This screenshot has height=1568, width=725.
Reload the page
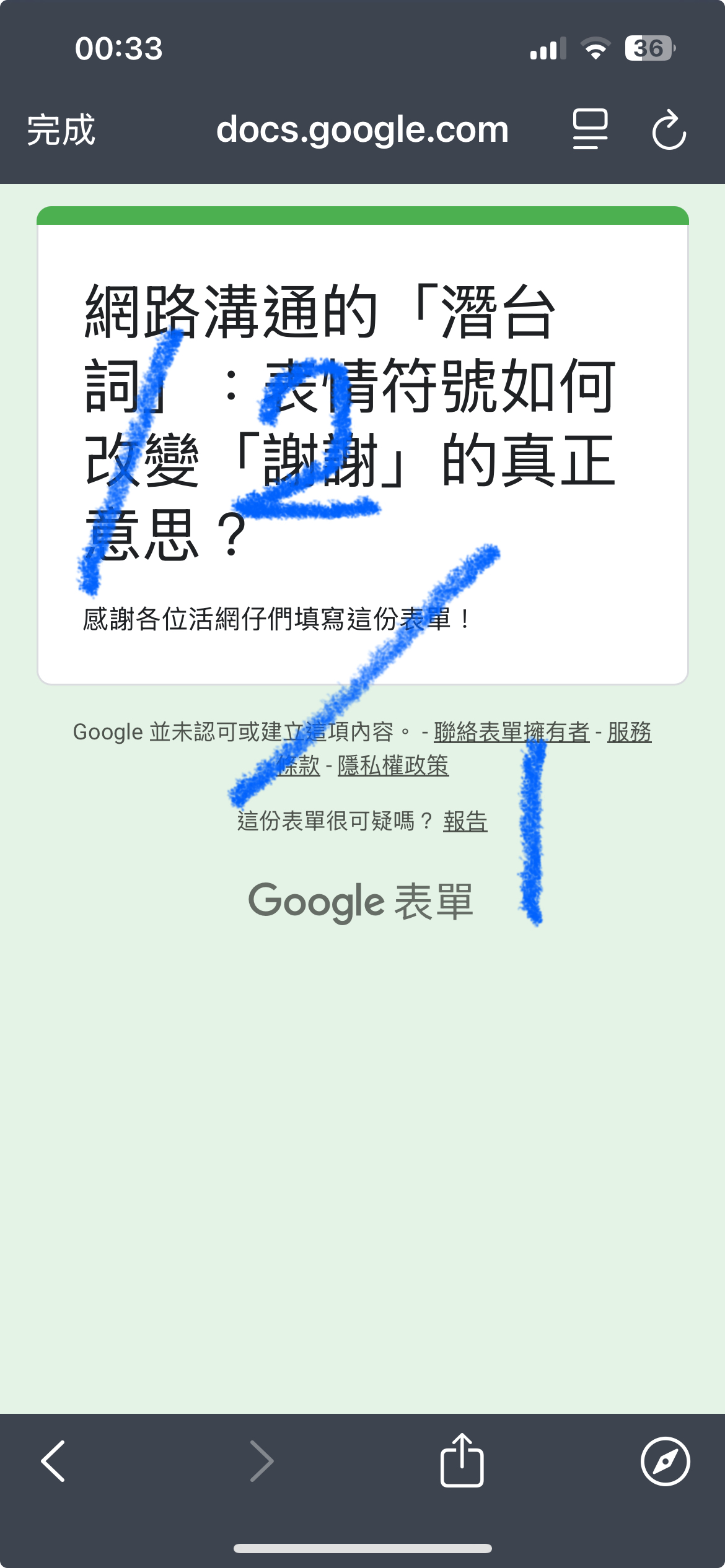pos(669,130)
